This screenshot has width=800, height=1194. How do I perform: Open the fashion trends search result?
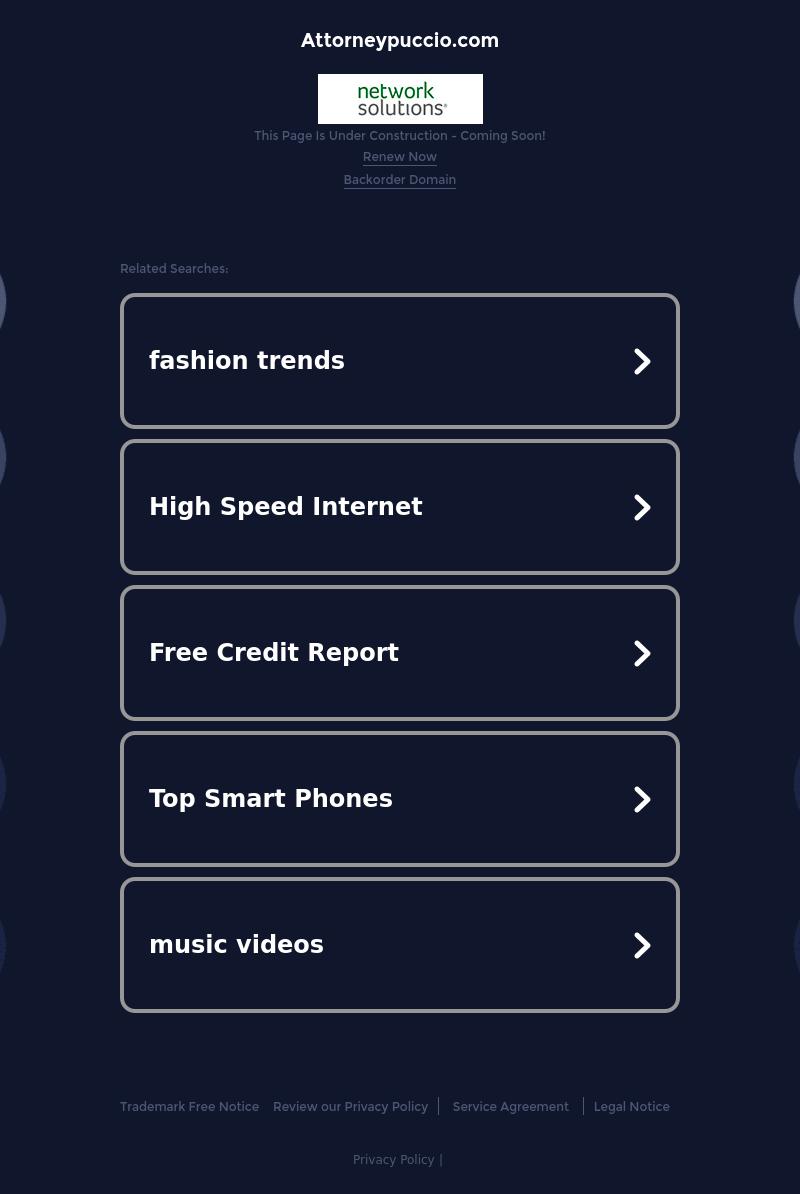399,361
